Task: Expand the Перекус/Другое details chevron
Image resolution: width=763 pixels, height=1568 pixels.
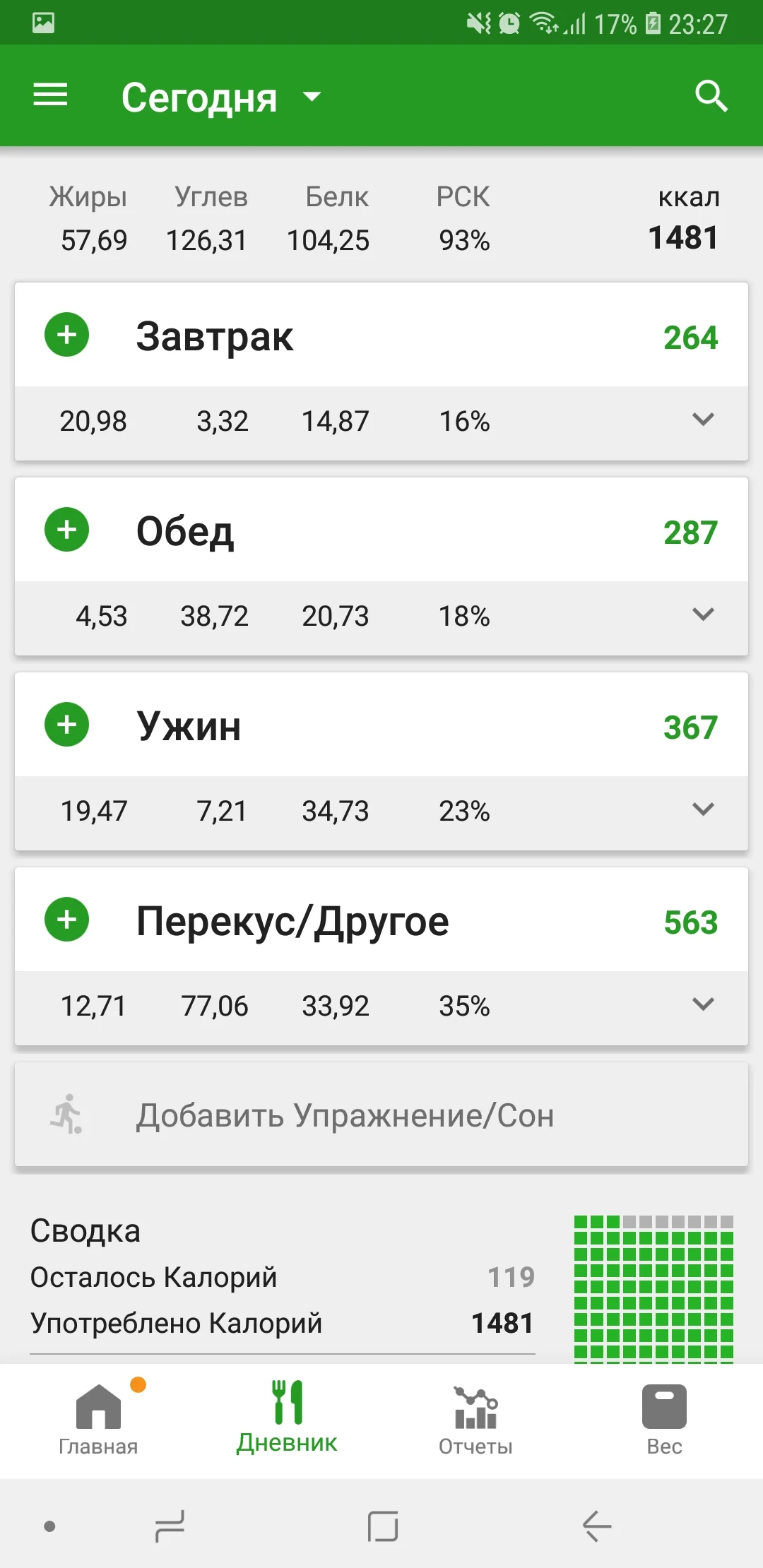Action: (x=703, y=1005)
